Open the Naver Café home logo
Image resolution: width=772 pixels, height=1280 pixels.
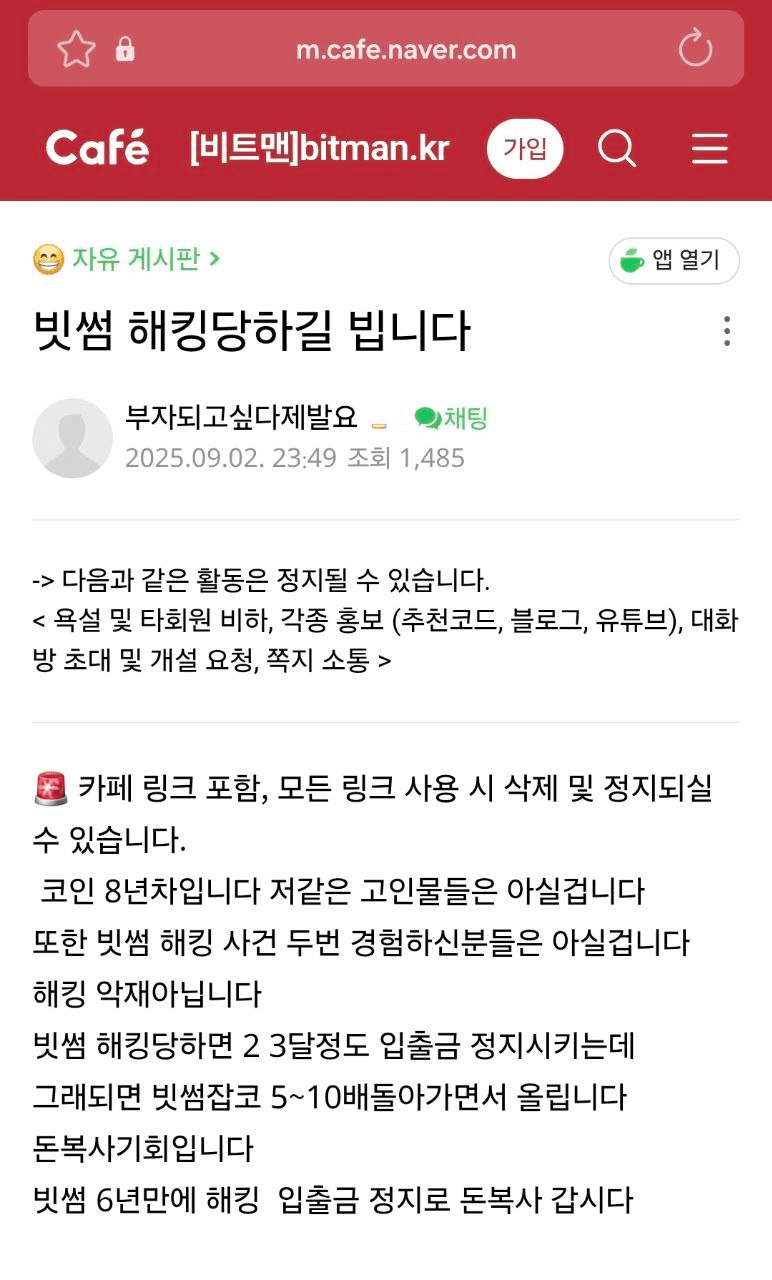(97, 149)
